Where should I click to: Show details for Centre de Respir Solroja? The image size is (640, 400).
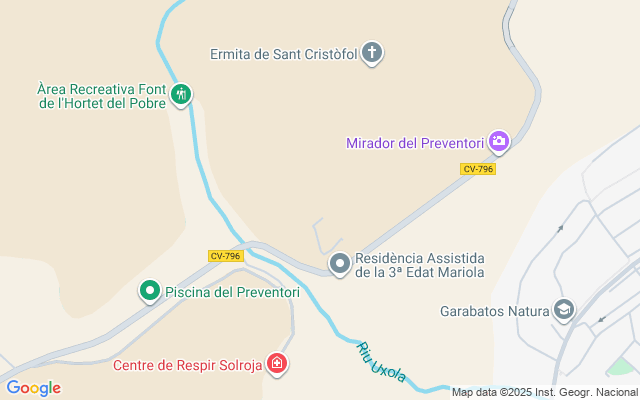click(x=277, y=365)
